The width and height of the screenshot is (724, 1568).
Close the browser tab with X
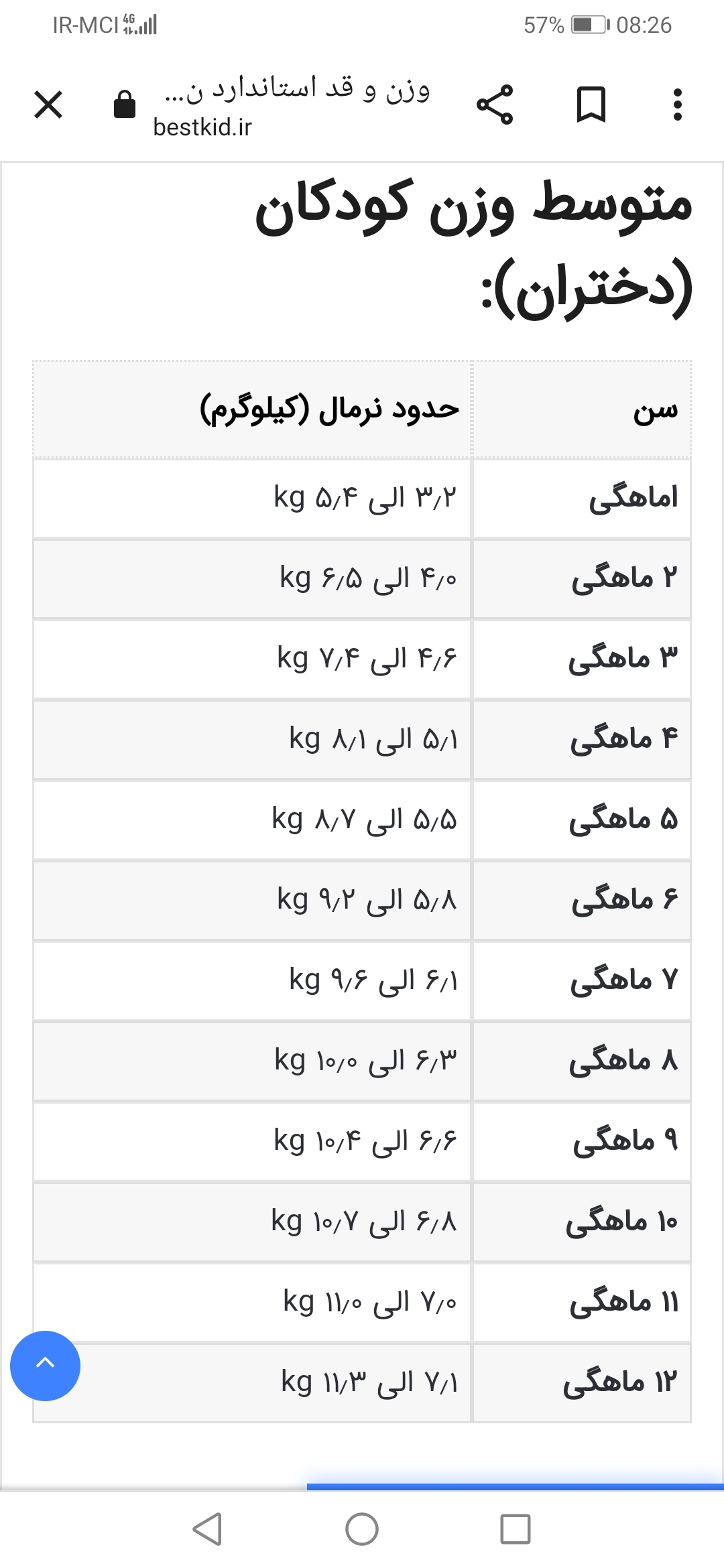coord(48,105)
